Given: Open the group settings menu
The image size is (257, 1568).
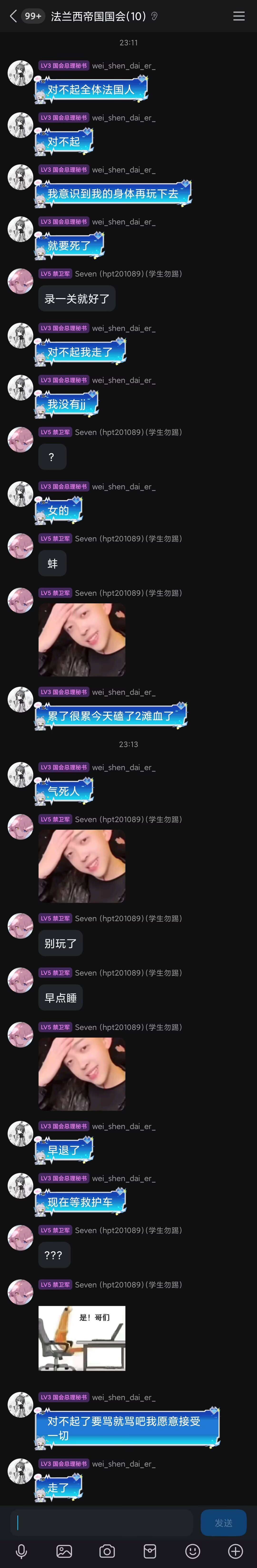Looking at the screenshot, I should pyautogui.click(x=239, y=16).
